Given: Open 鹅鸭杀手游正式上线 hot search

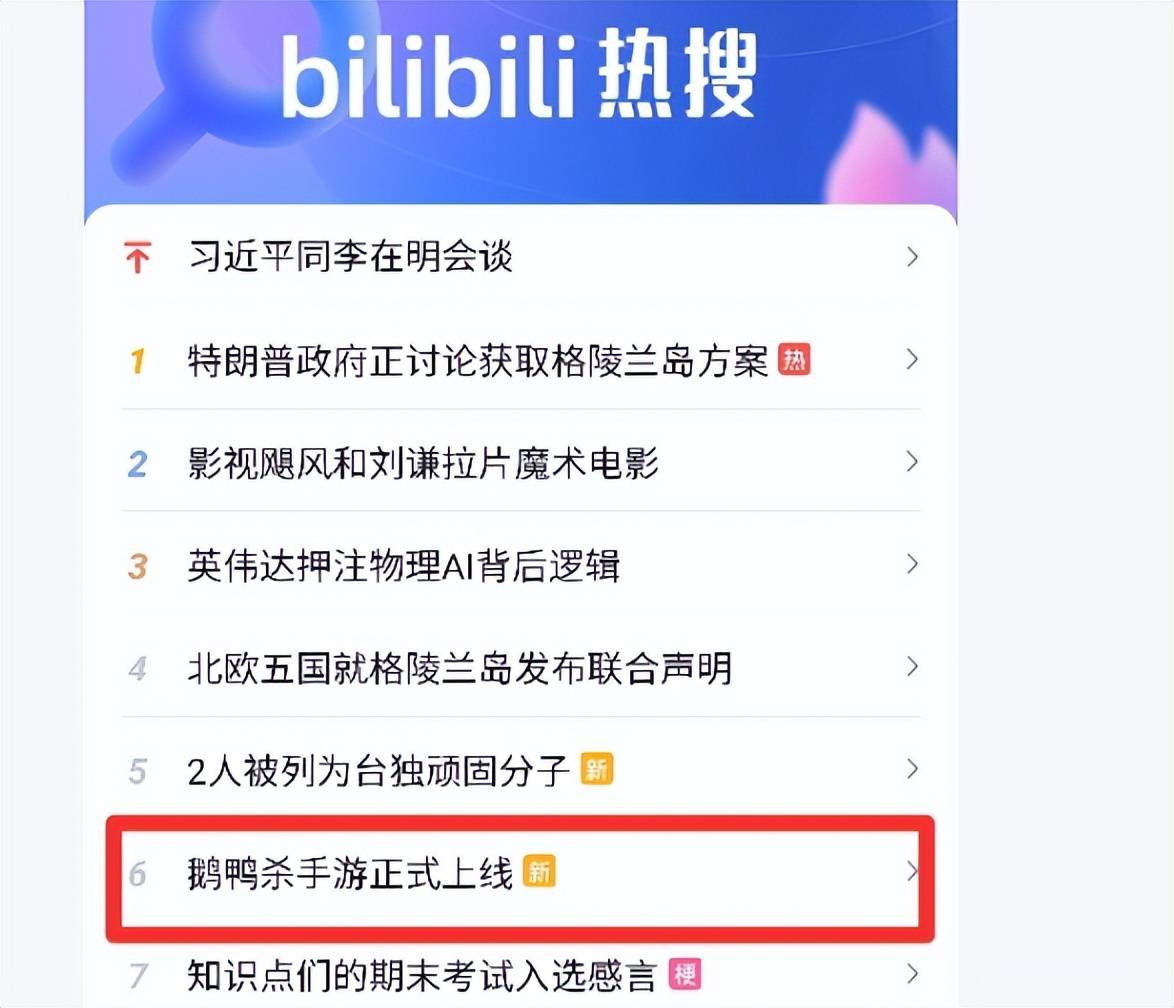Looking at the screenshot, I should (350, 873).
